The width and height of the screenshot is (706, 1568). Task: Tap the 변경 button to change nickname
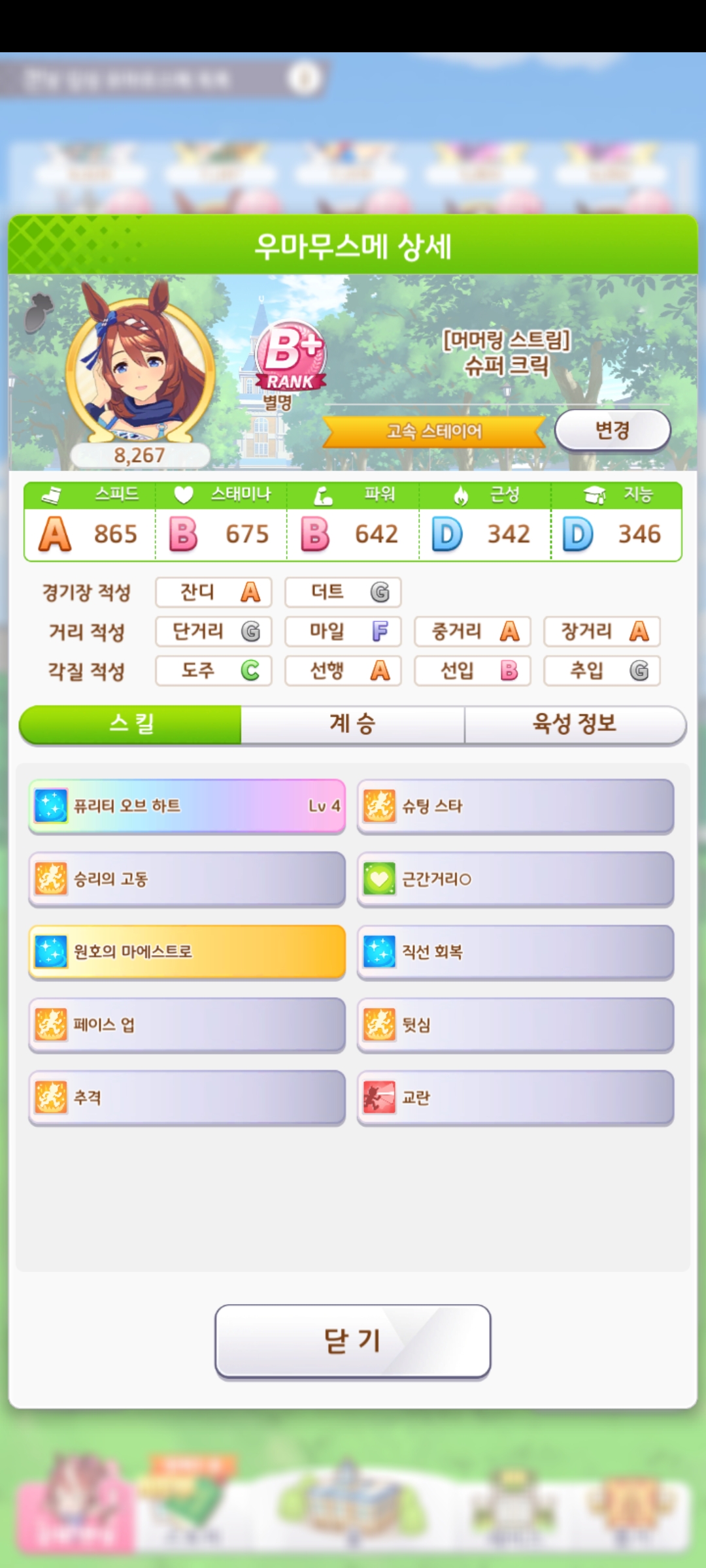[x=613, y=430]
